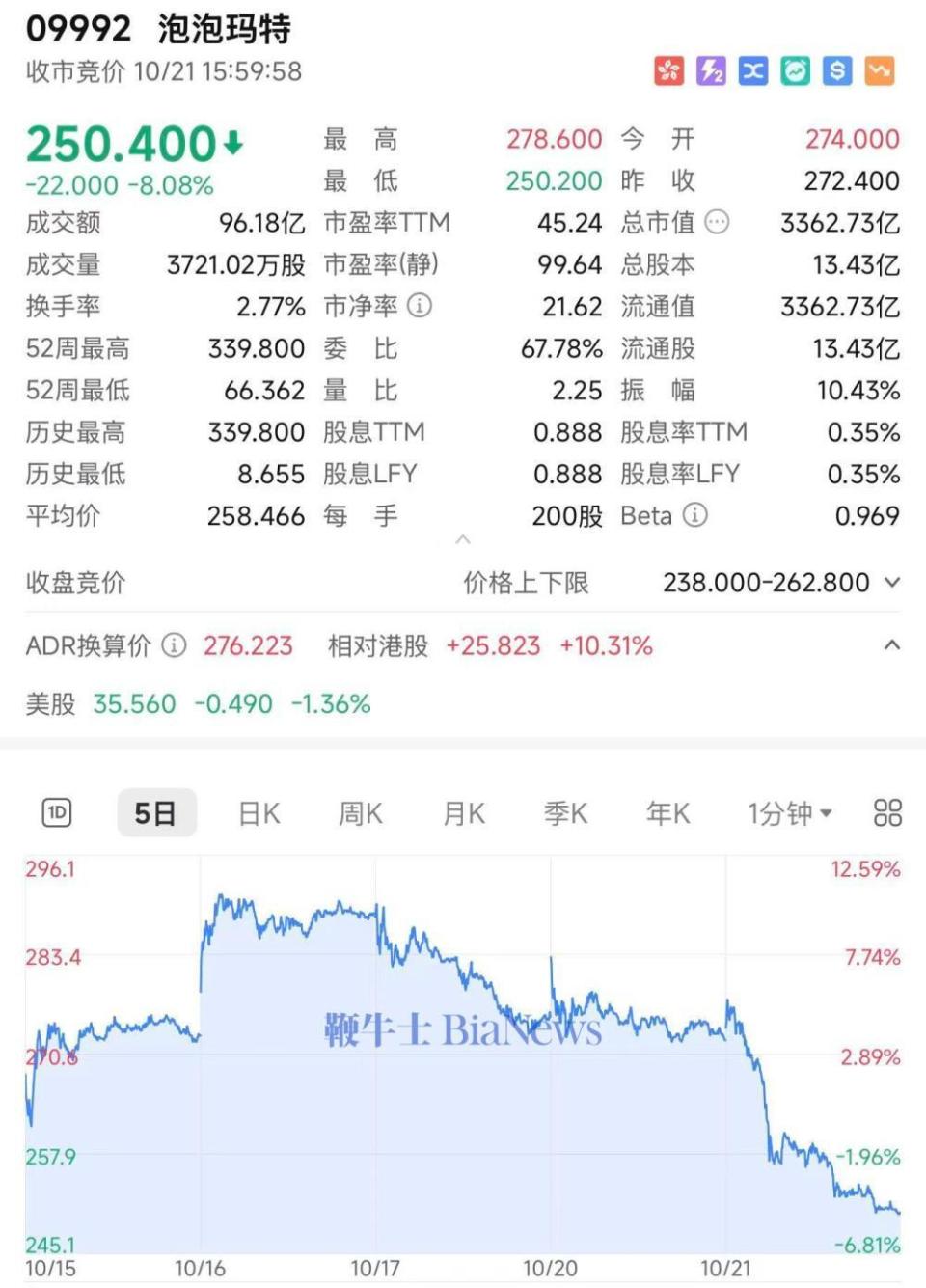Open Hong Kong market icon
The image size is (926, 1288).
[x=669, y=70]
